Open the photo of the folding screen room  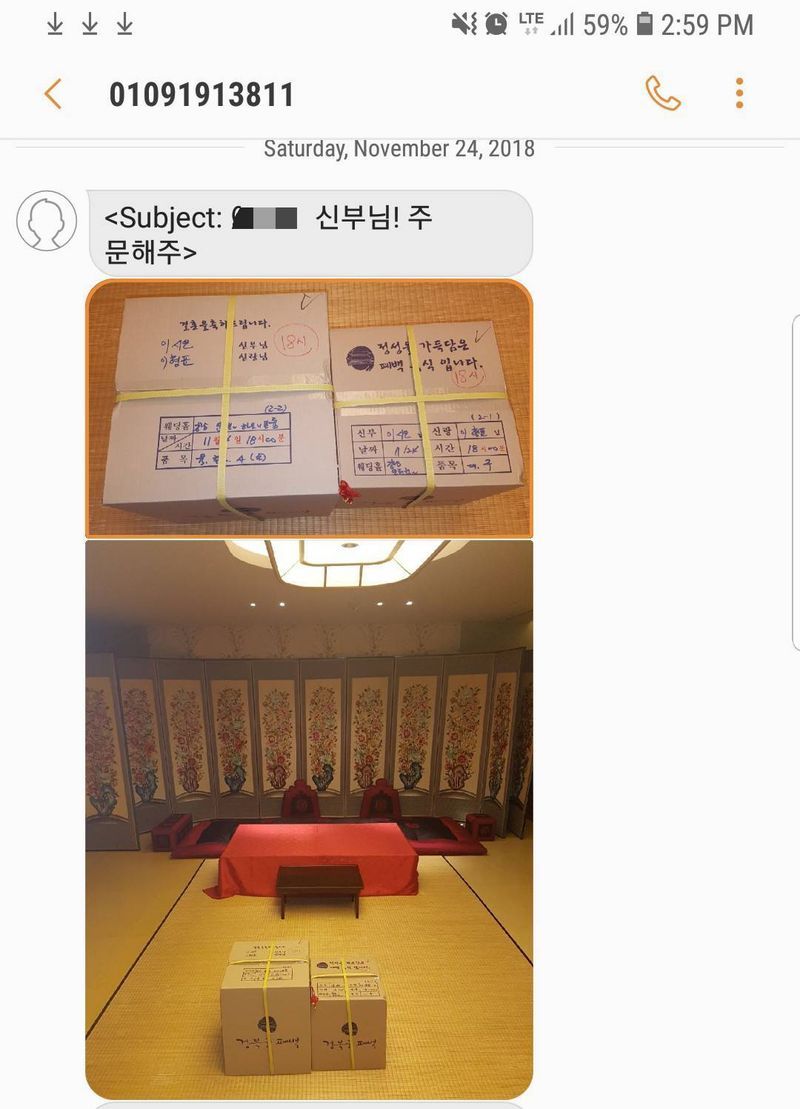[x=309, y=818]
